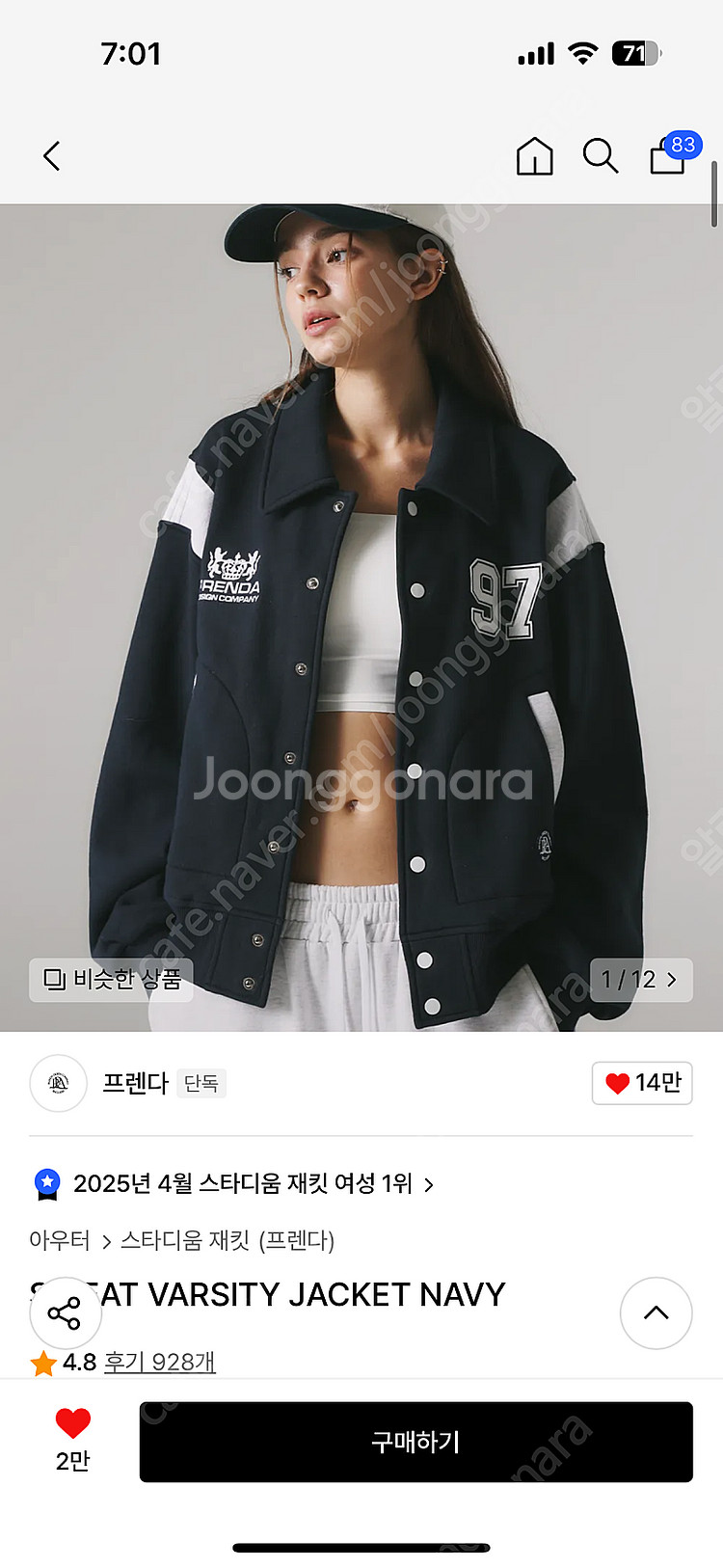Like the brand with the 14만 heart
The width and height of the screenshot is (723, 1568).
tap(642, 1083)
